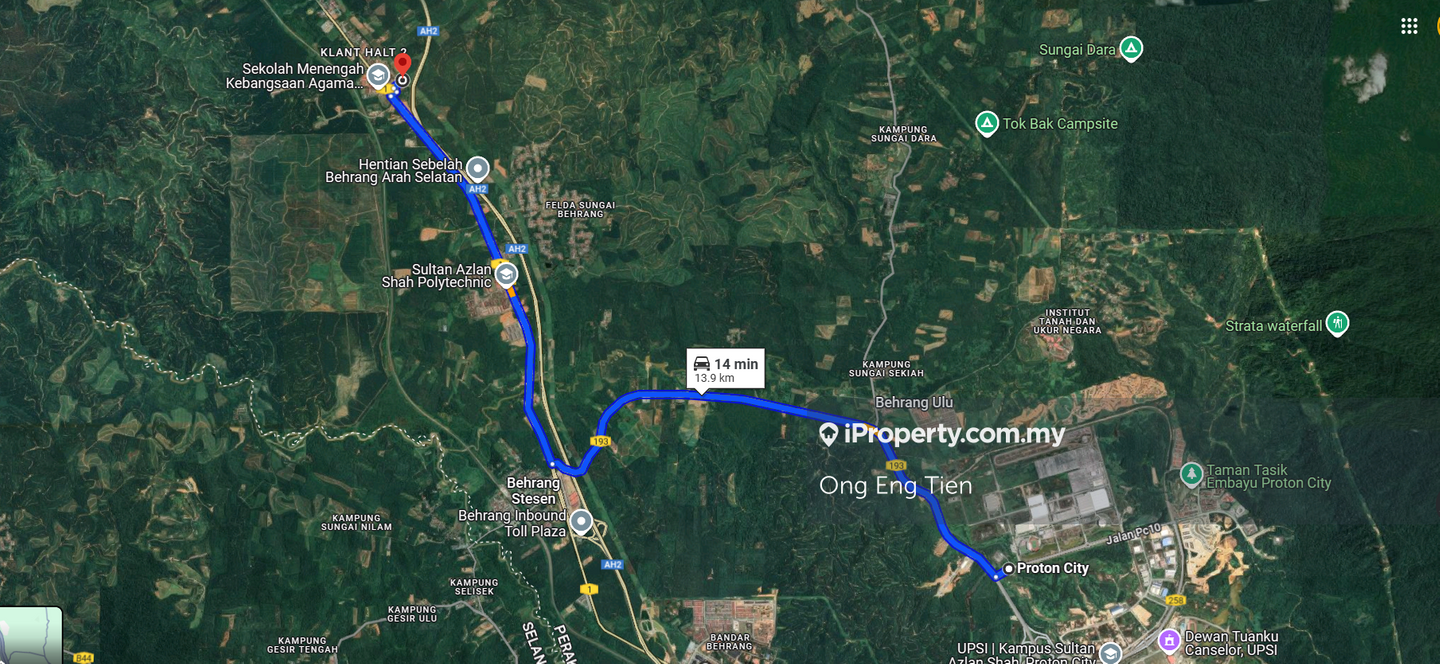This screenshot has height=664, width=1440.
Task: Open the Tok Bak Campsite marker
Action: pos(987,124)
